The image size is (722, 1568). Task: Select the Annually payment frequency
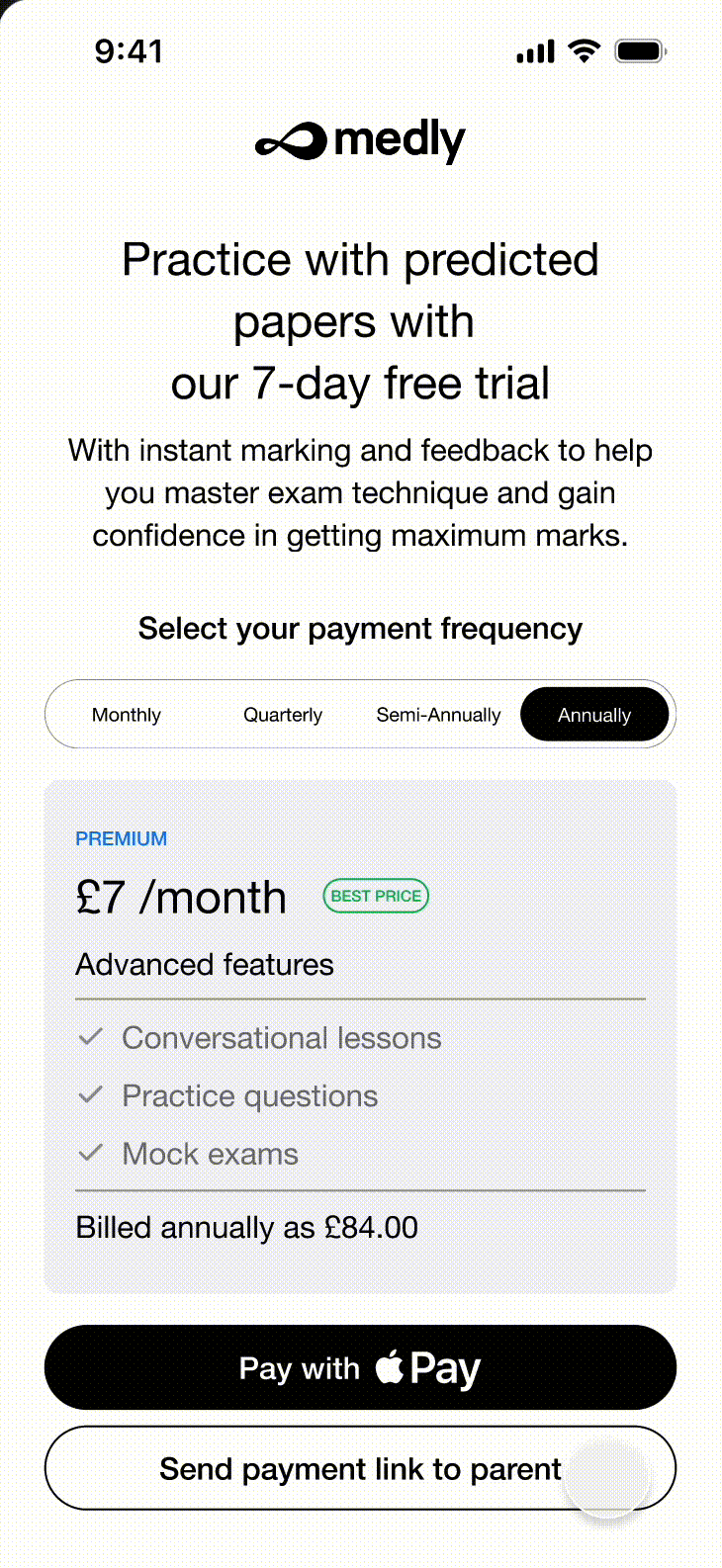point(593,715)
